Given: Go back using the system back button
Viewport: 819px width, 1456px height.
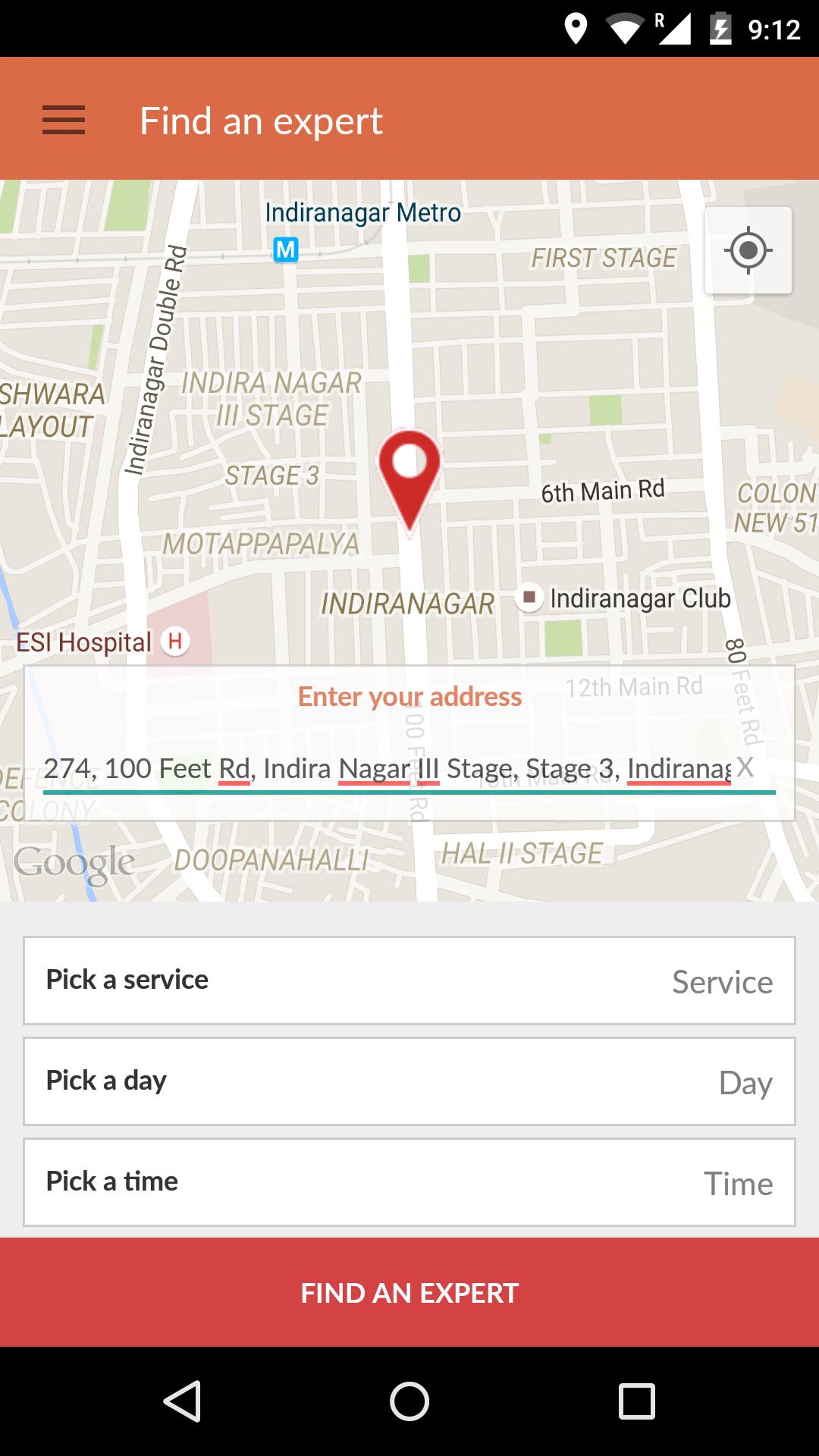Looking at the screenshot, I should coord(182,1401).
